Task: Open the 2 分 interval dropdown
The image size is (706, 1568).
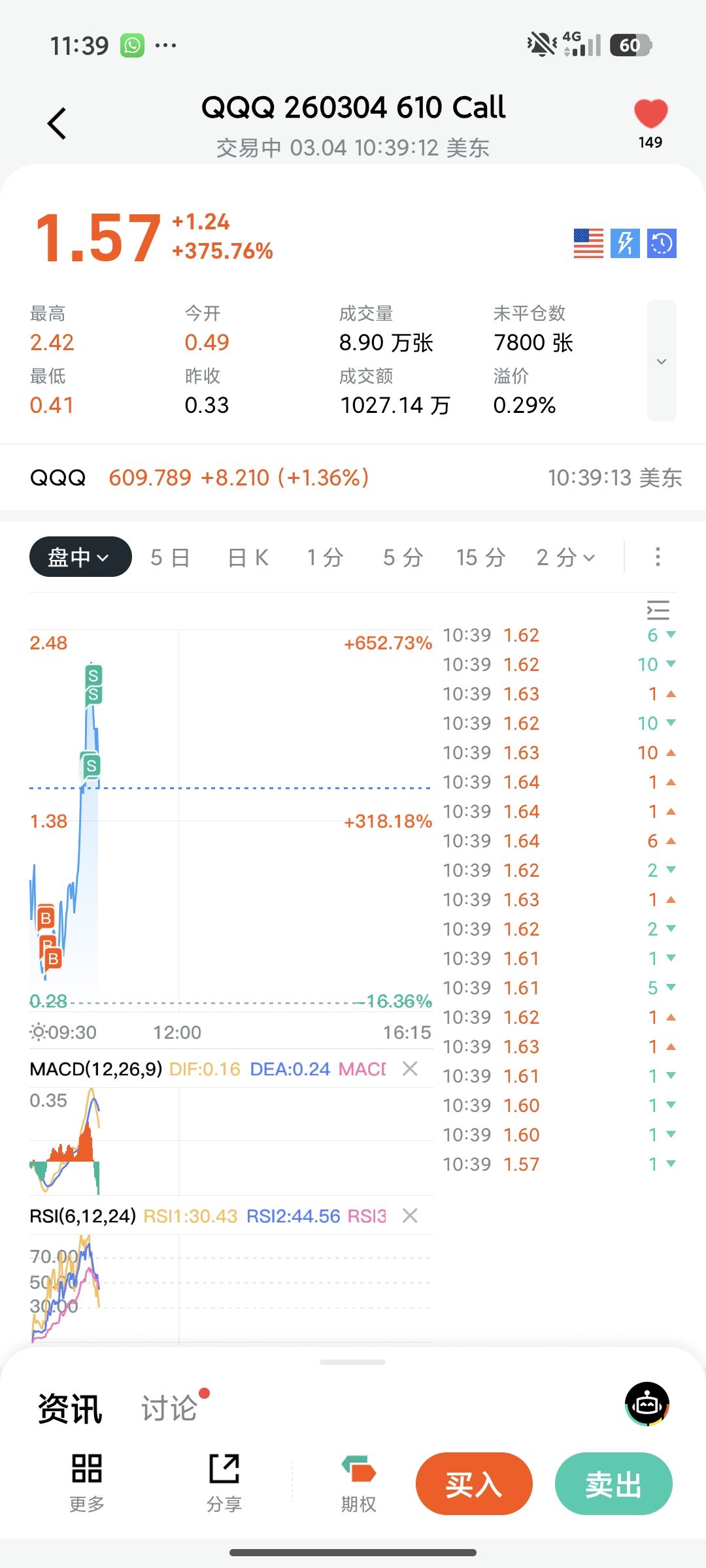Action: click(x=566, y=557)
